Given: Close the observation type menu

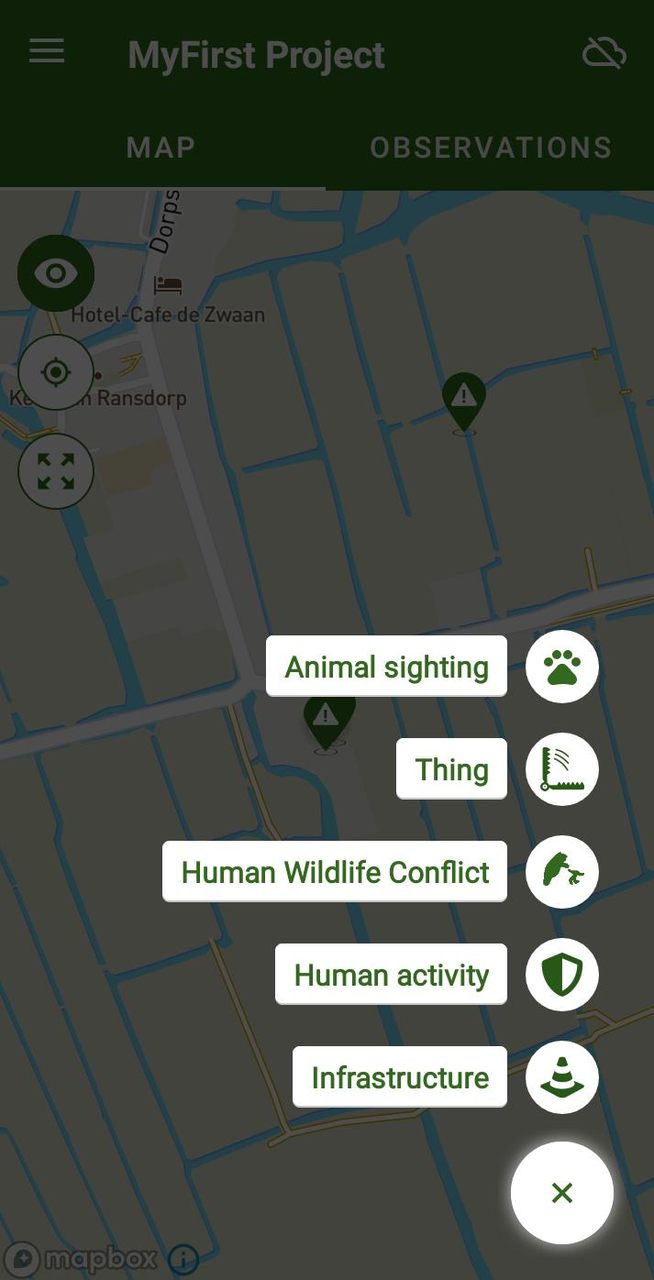Looking at the screenshot, I should (x=562, y=1192).
